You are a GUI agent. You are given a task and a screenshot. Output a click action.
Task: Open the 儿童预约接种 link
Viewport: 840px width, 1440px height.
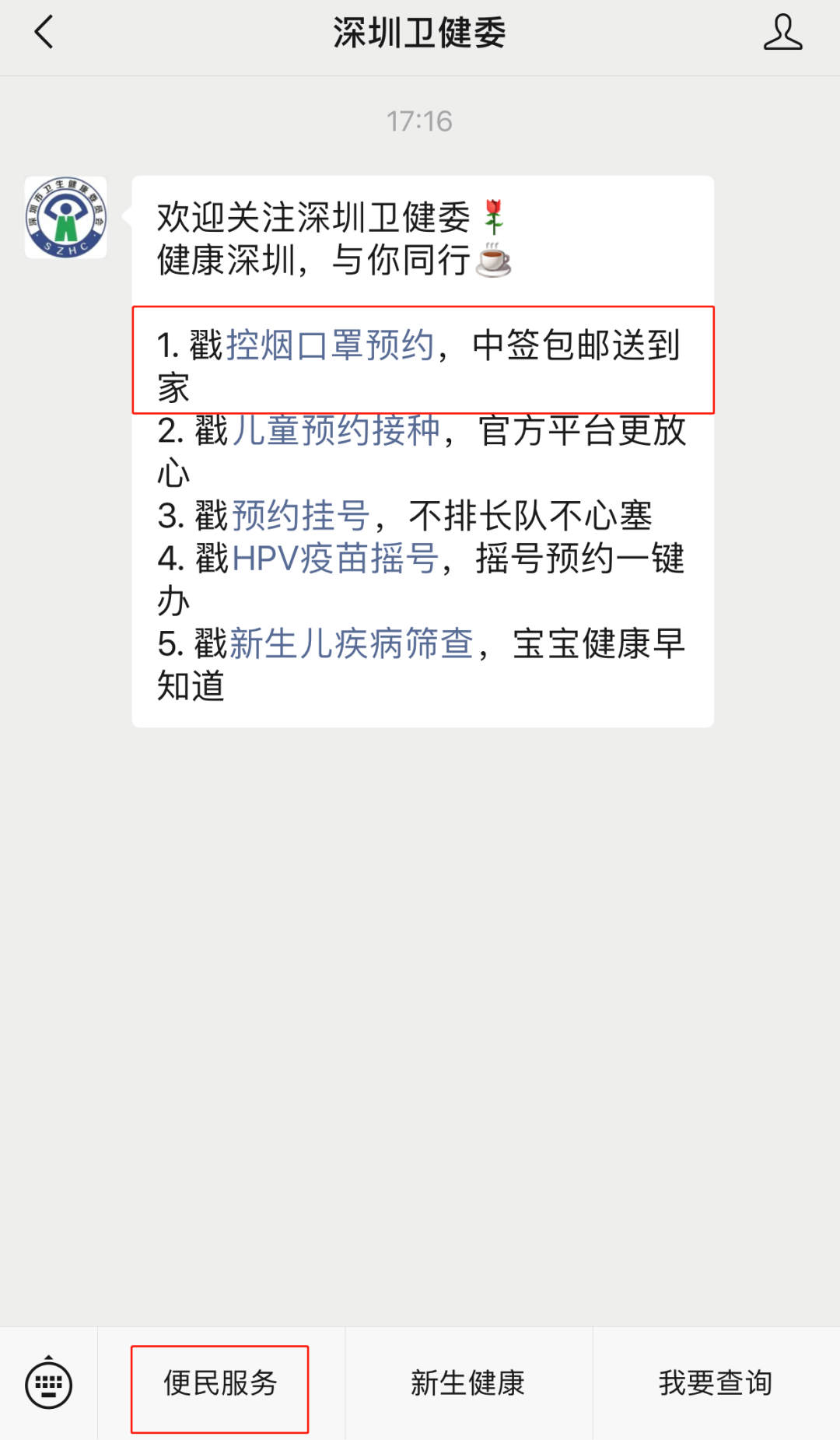coord(336,430)
